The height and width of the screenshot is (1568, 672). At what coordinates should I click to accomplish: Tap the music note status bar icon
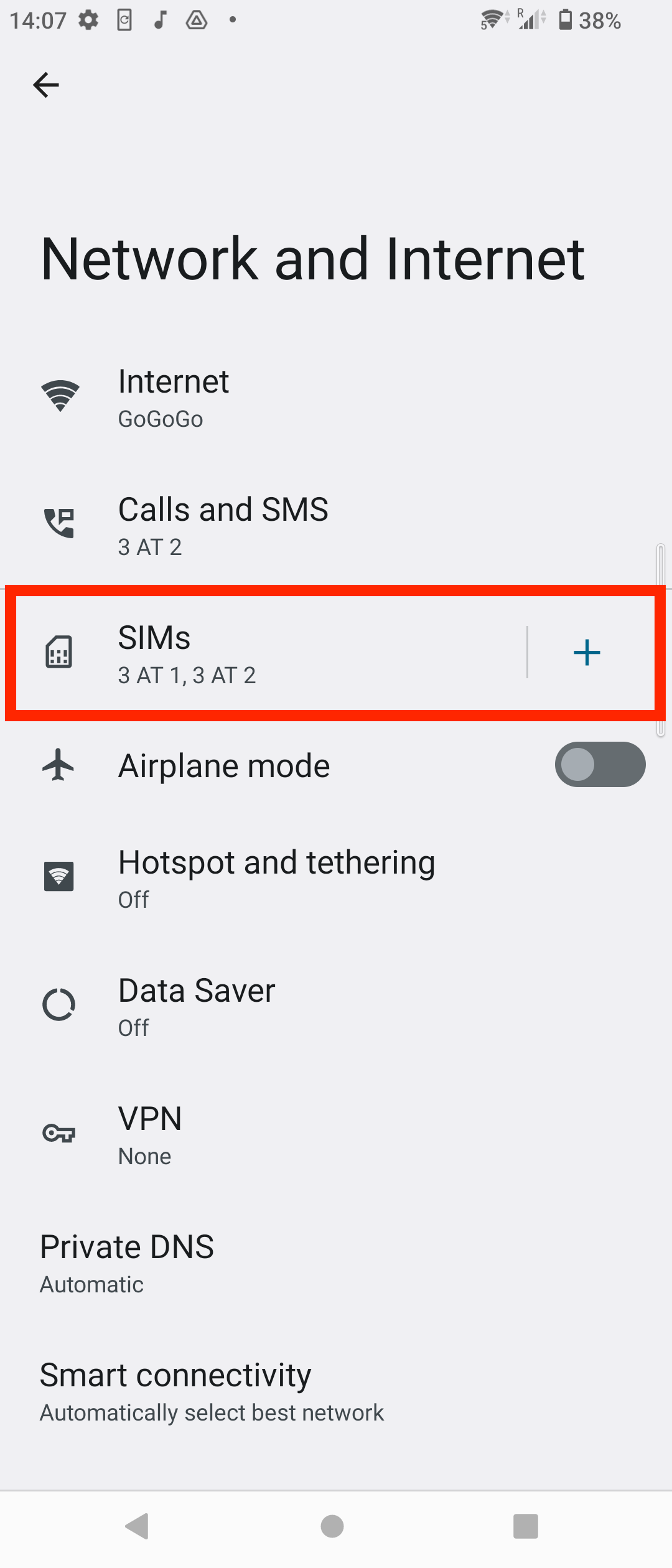(161, 20)
